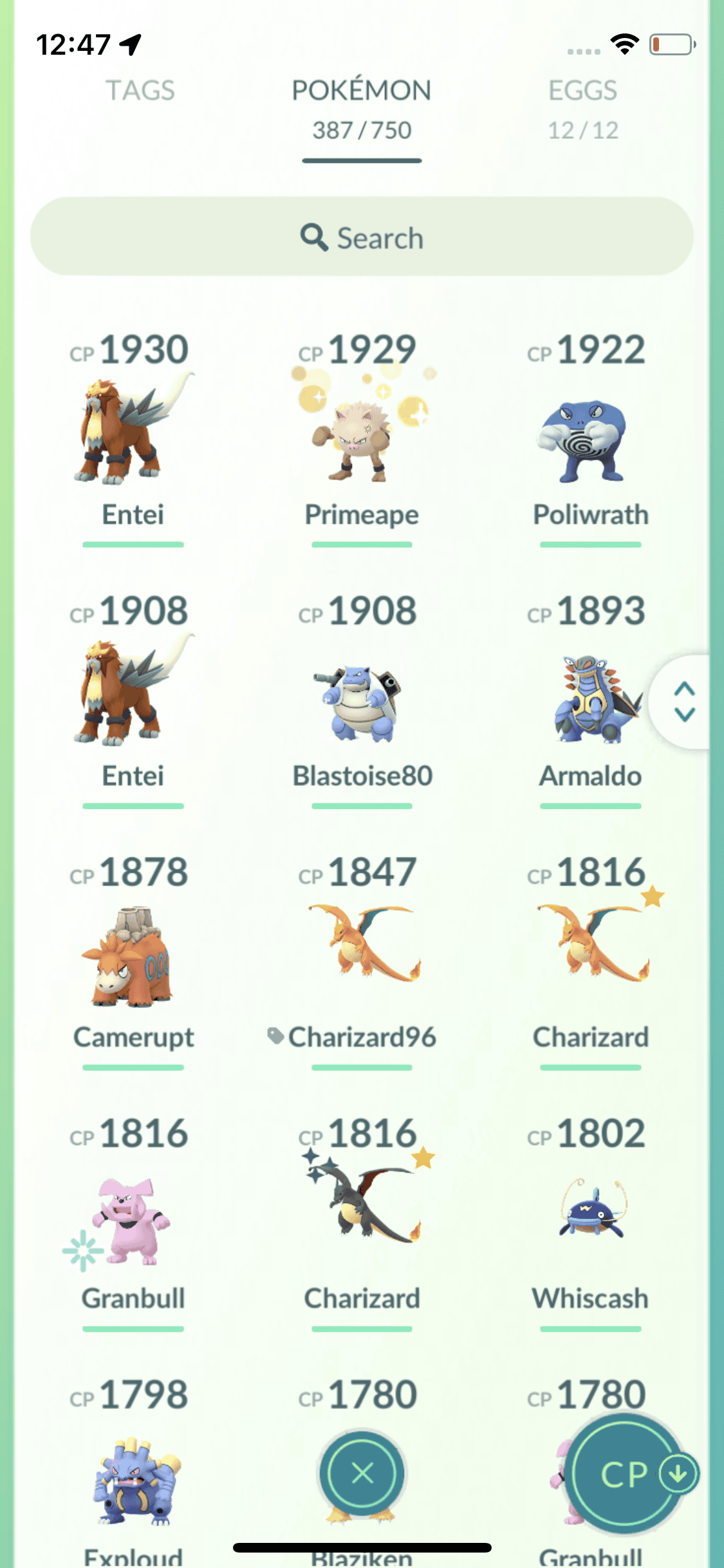Close the Pokémon list with X button

(362, 1473)
